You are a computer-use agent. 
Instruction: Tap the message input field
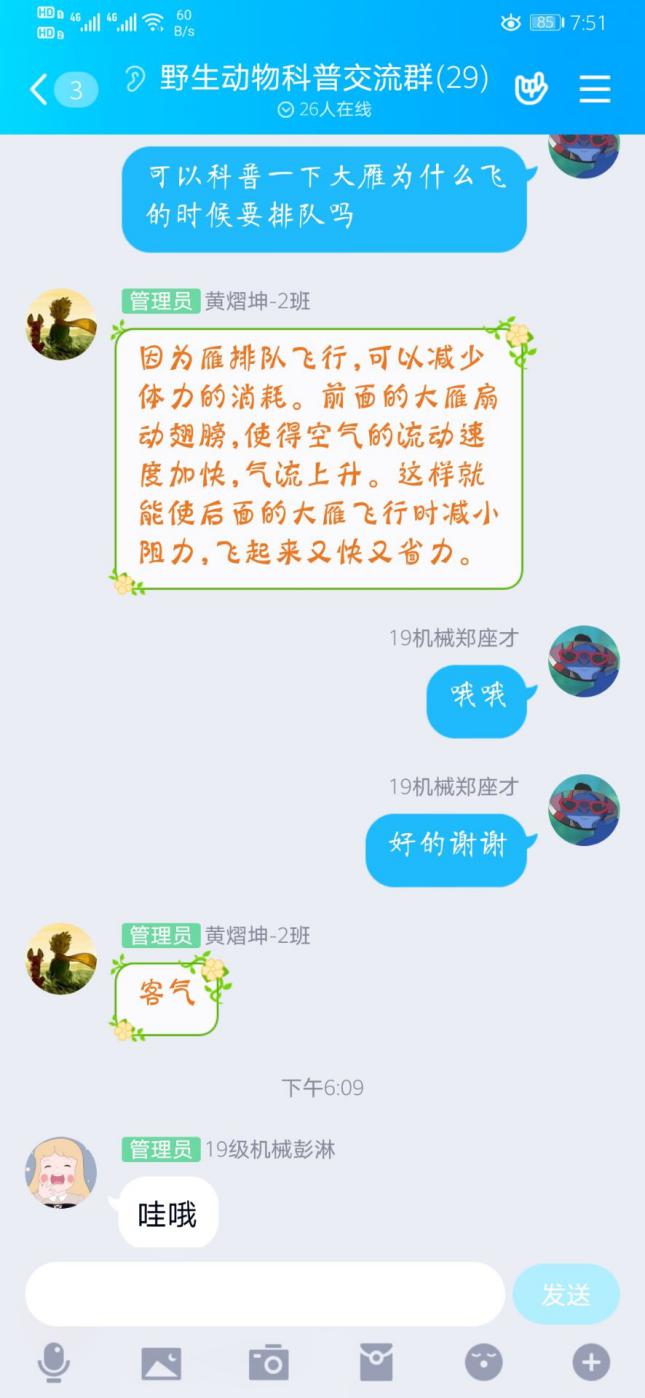264,1294
